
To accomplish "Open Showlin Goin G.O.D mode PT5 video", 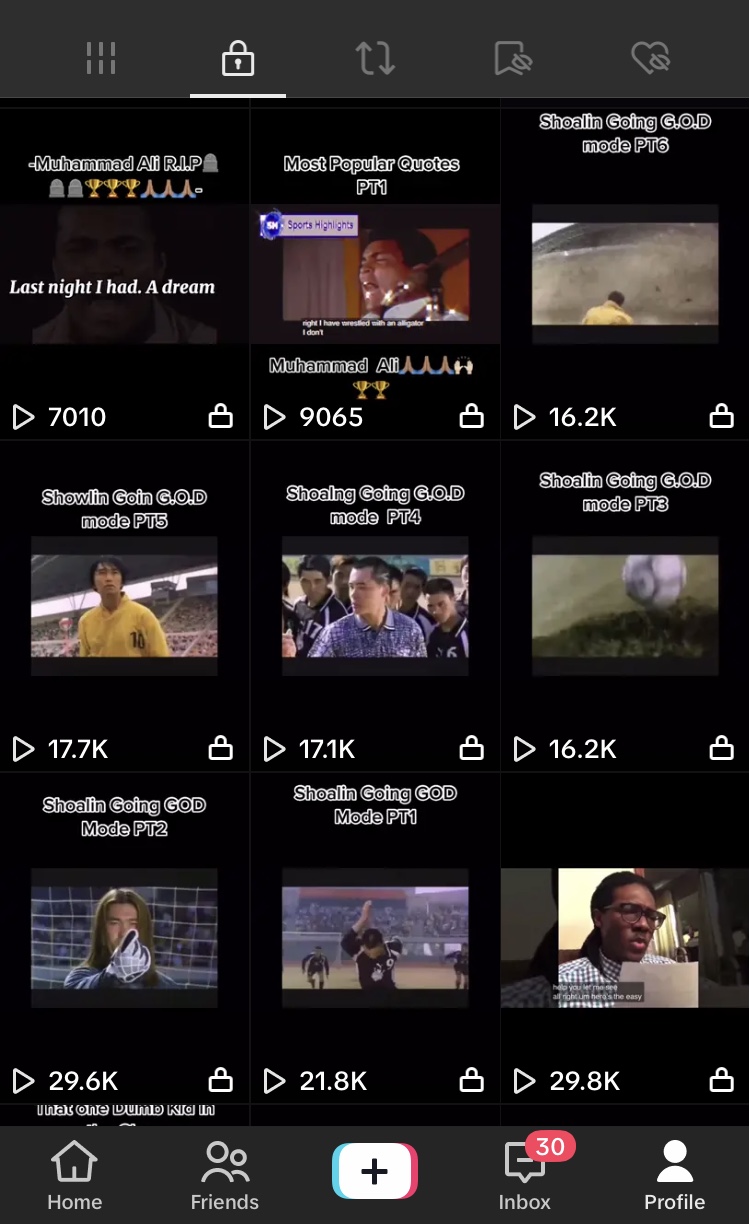I will click(x=124, y=605).
